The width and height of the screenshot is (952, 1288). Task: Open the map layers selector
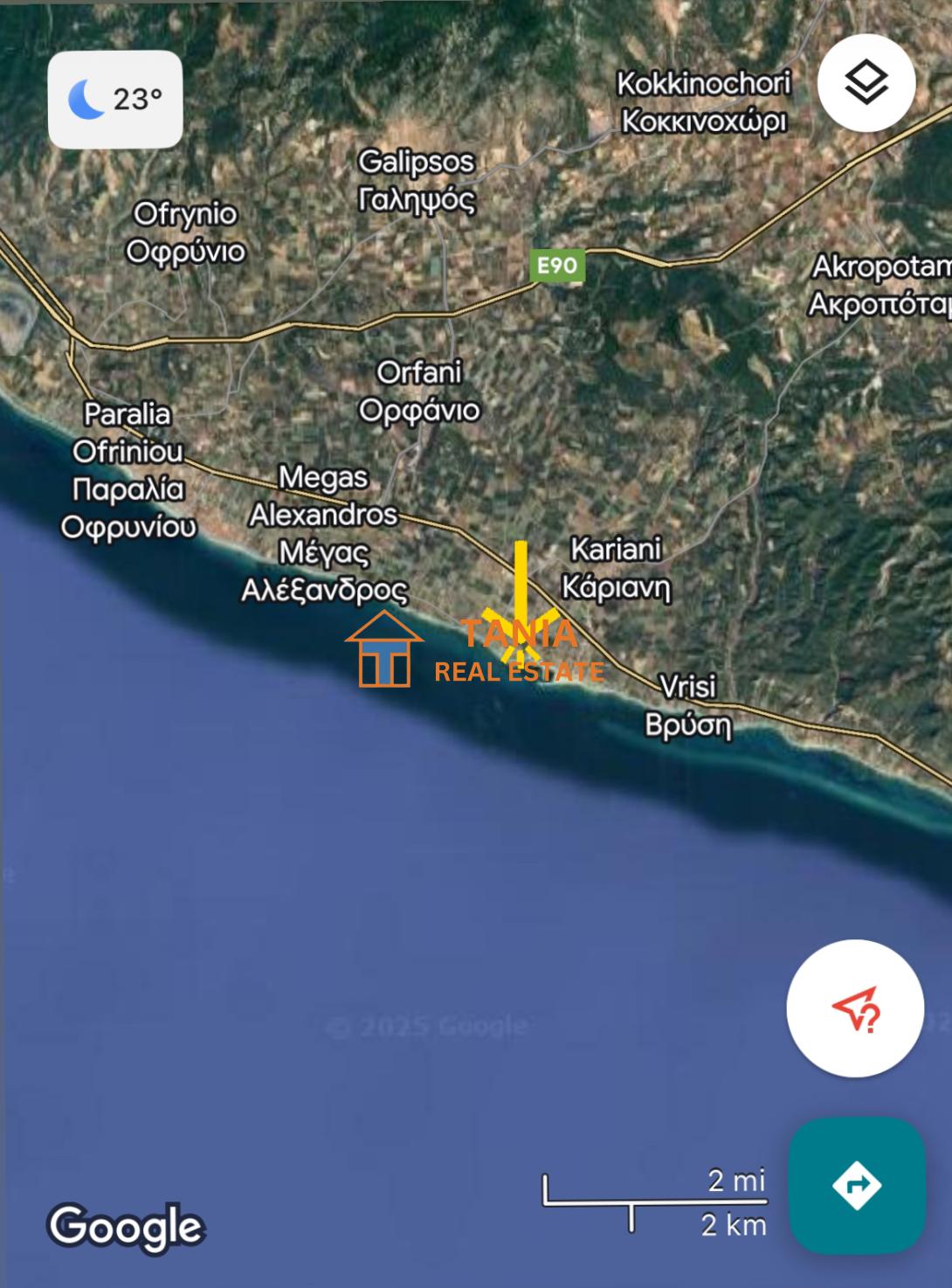pos(866,83)
